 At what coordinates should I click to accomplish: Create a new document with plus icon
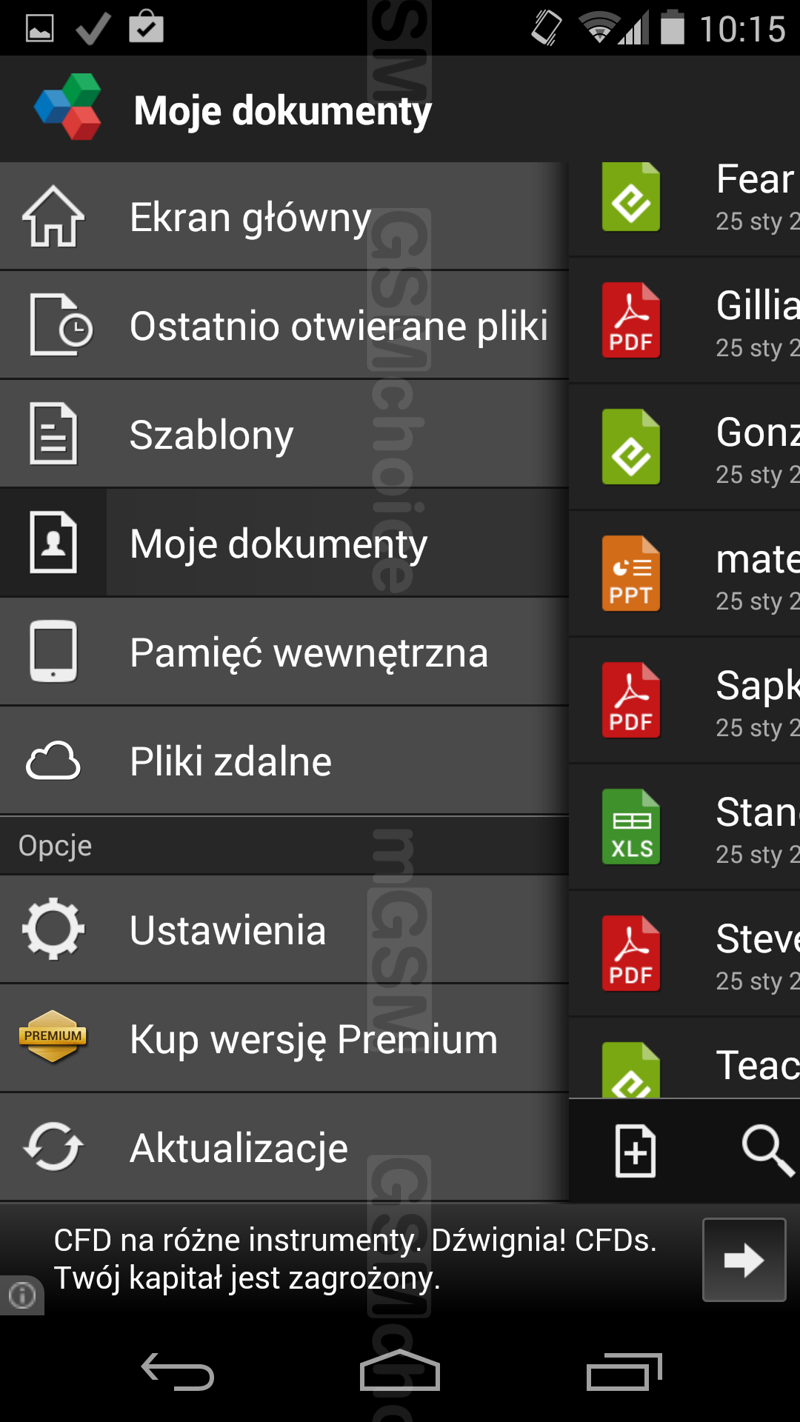tap(635, 1150)
